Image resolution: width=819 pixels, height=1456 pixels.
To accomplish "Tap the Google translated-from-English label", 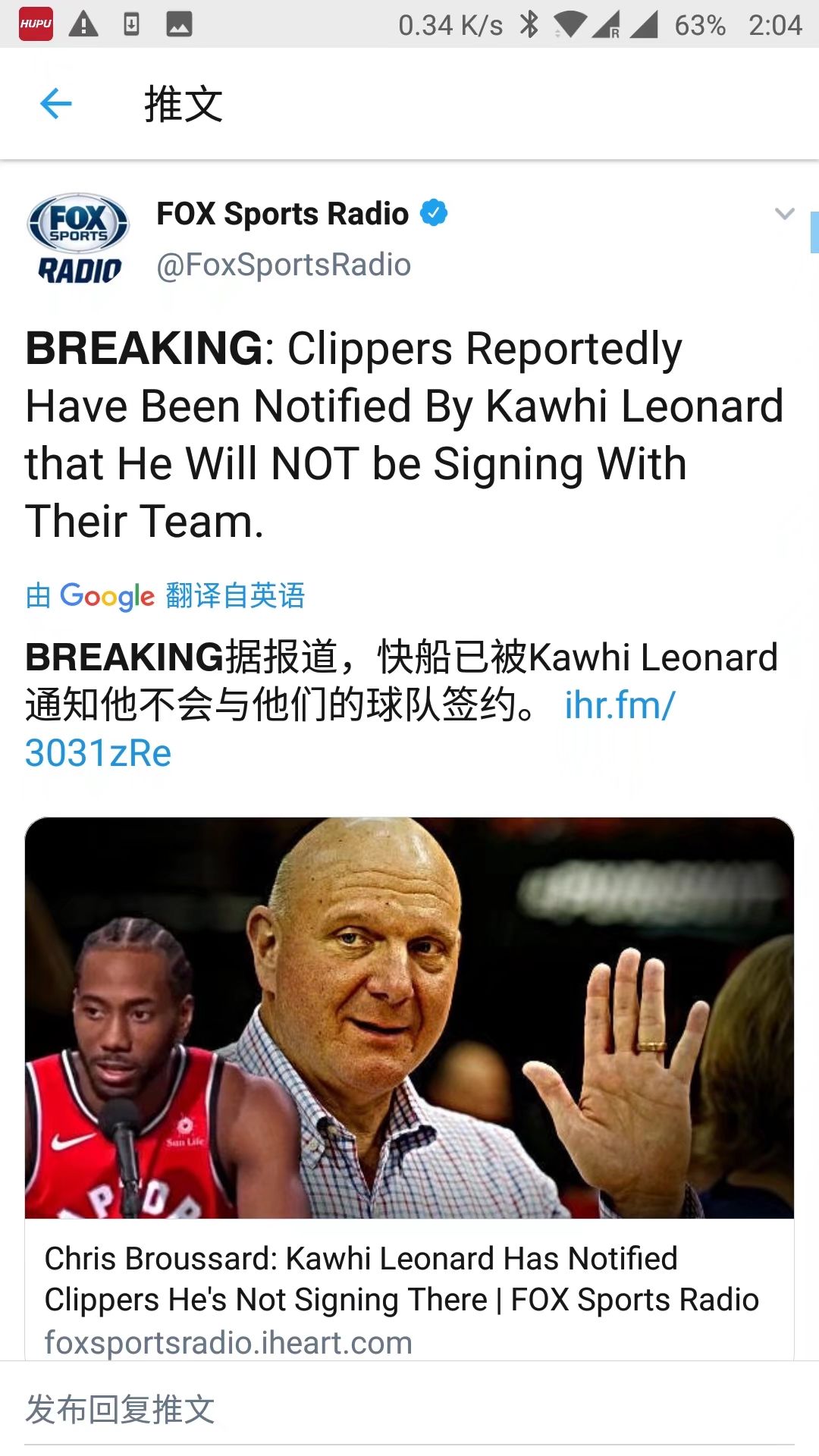I will pyautogui.click(x=165, y=596).
